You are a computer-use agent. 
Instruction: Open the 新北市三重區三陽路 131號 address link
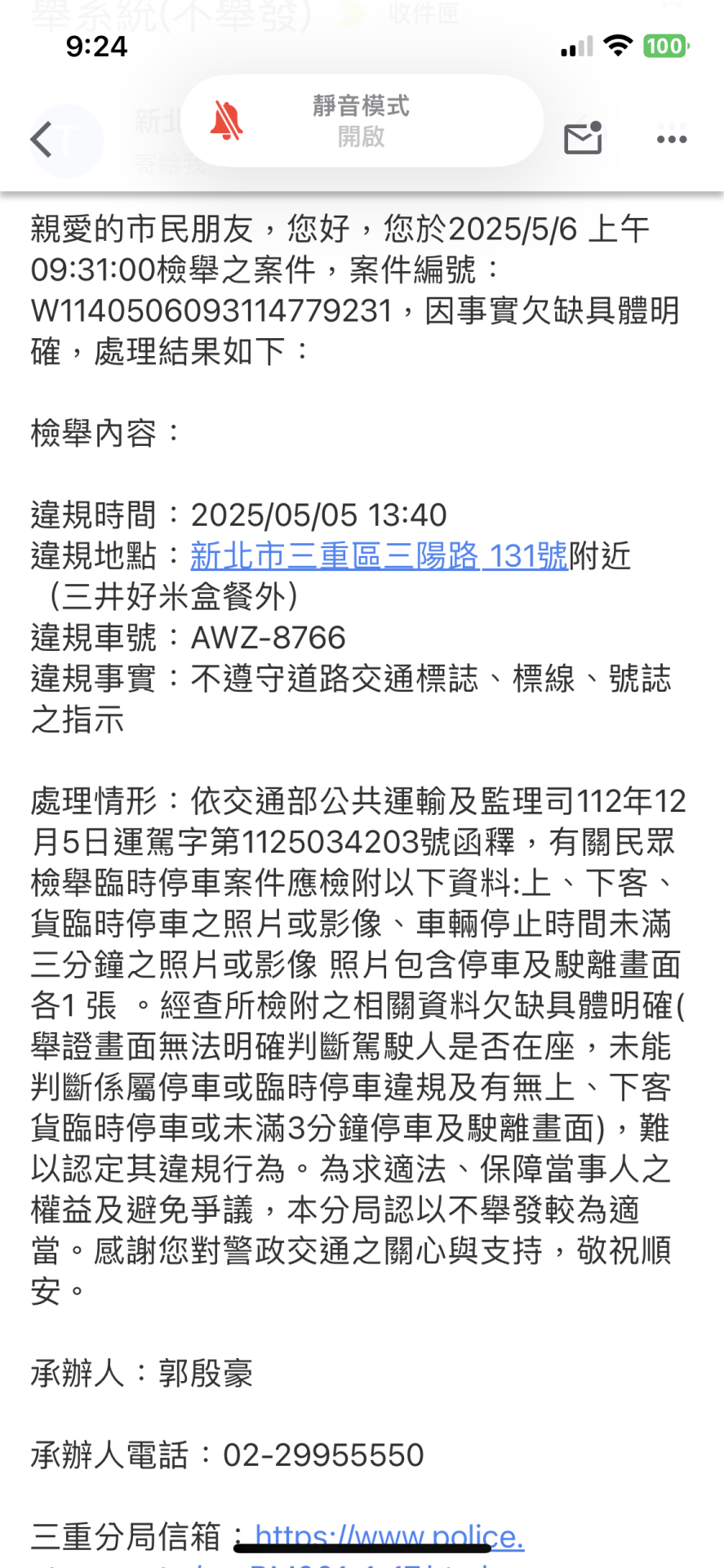point(379,556)
